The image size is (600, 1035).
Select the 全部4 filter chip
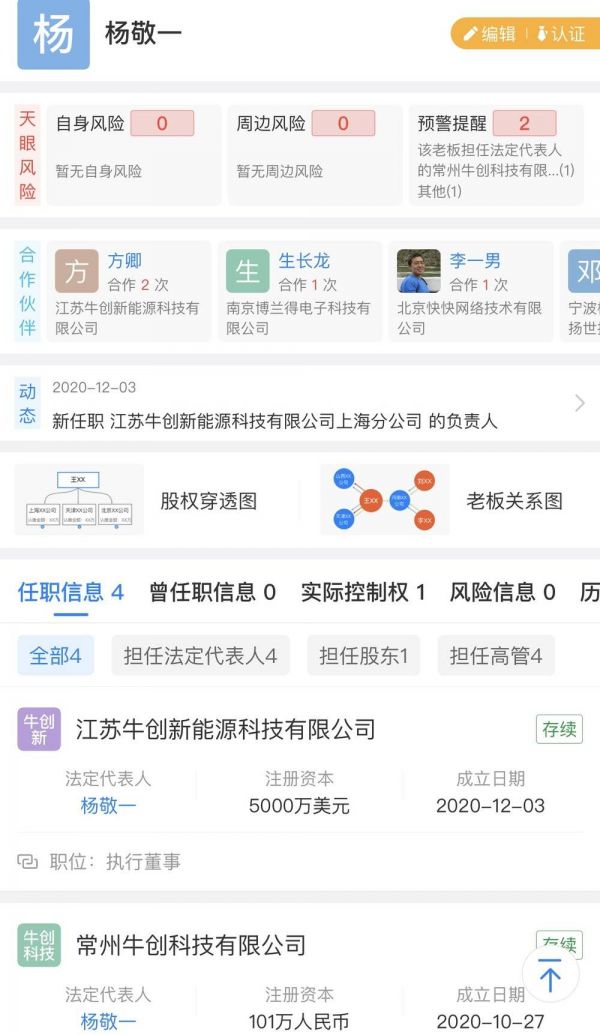(55, 656)
